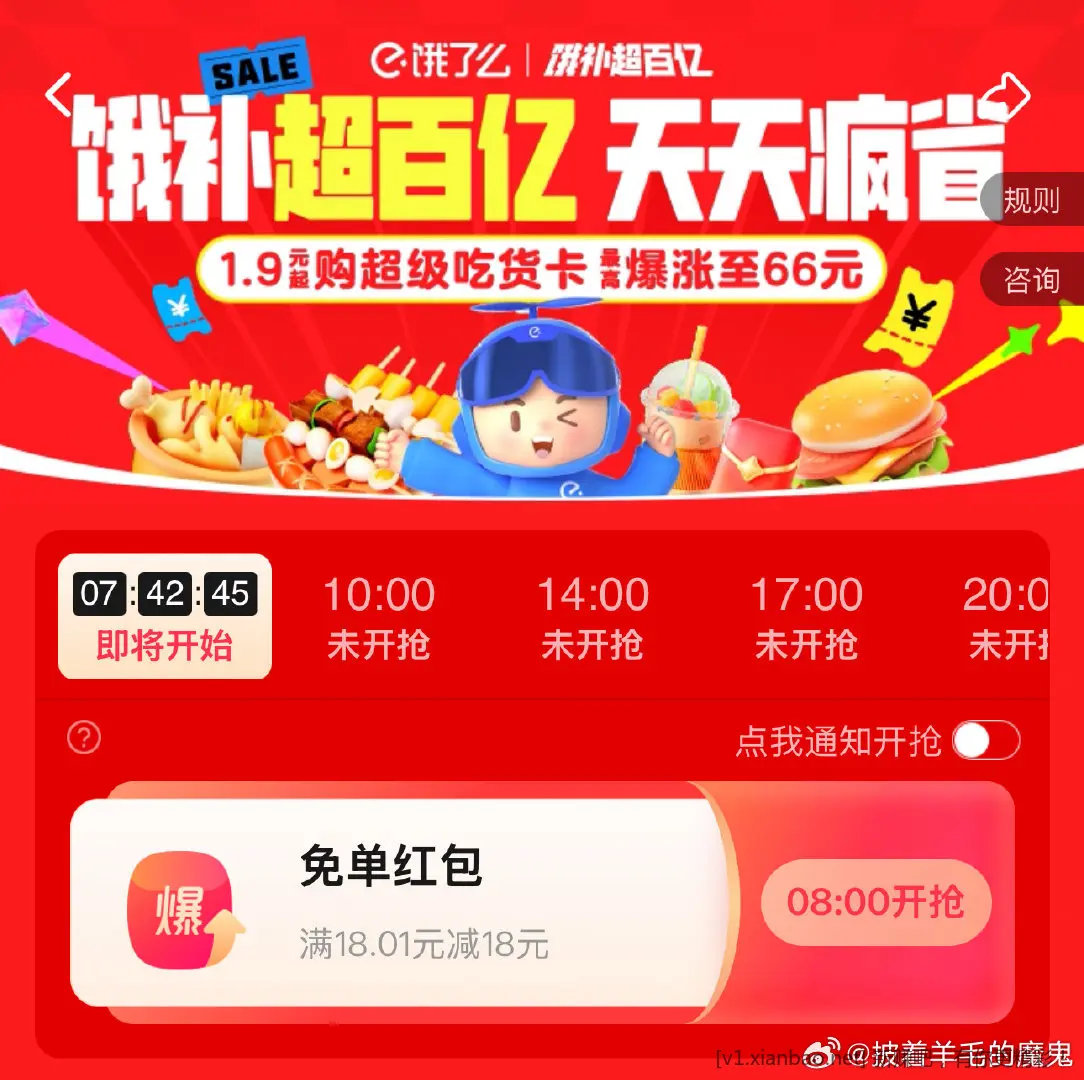Image resolution: width=1084 pixels, height=1080 pixels.
Task: Open the question mark help icon
Action: pyautogui.click(x=84, y=739)
